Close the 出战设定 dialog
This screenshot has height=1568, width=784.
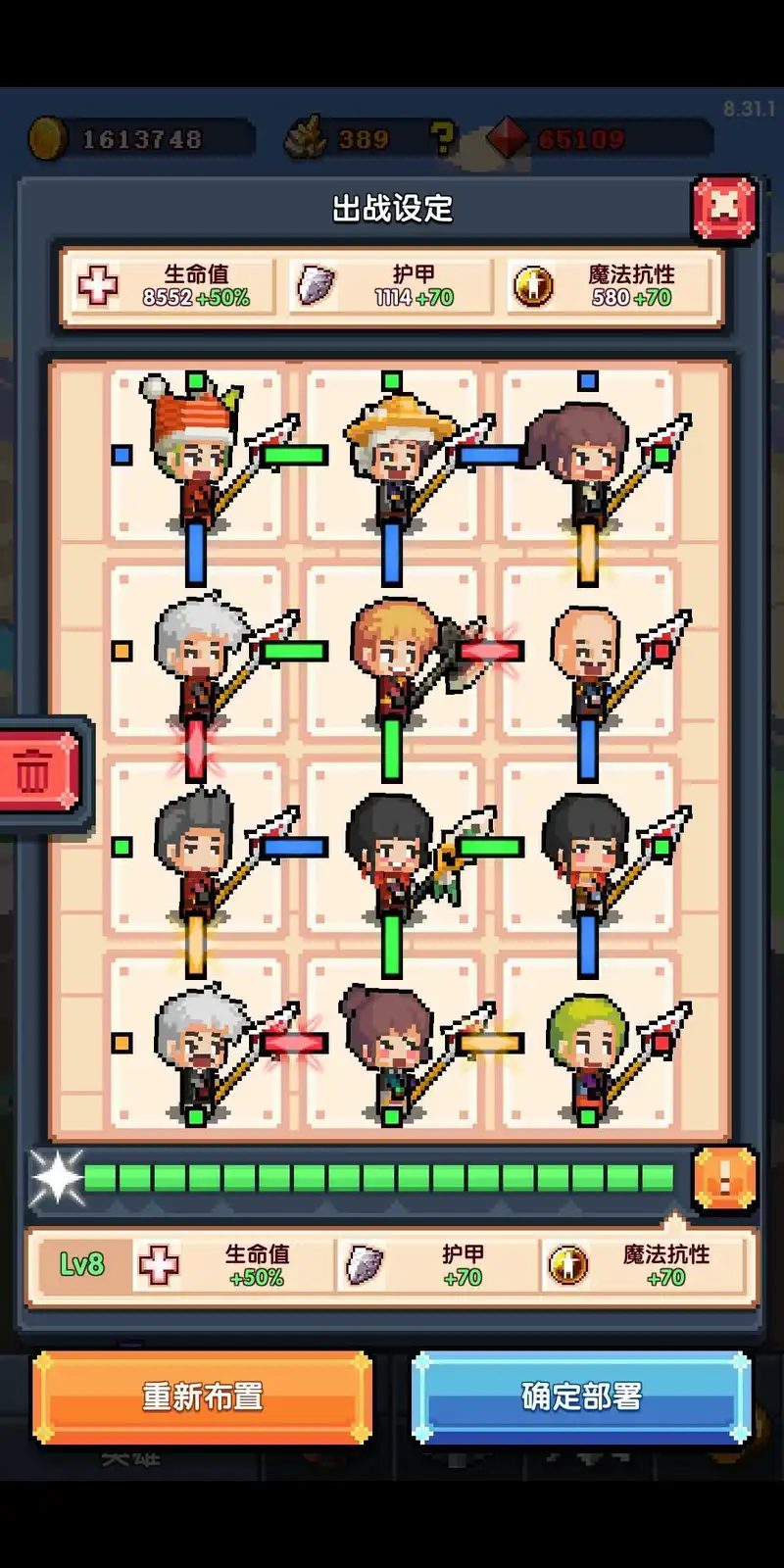[723, 209]
